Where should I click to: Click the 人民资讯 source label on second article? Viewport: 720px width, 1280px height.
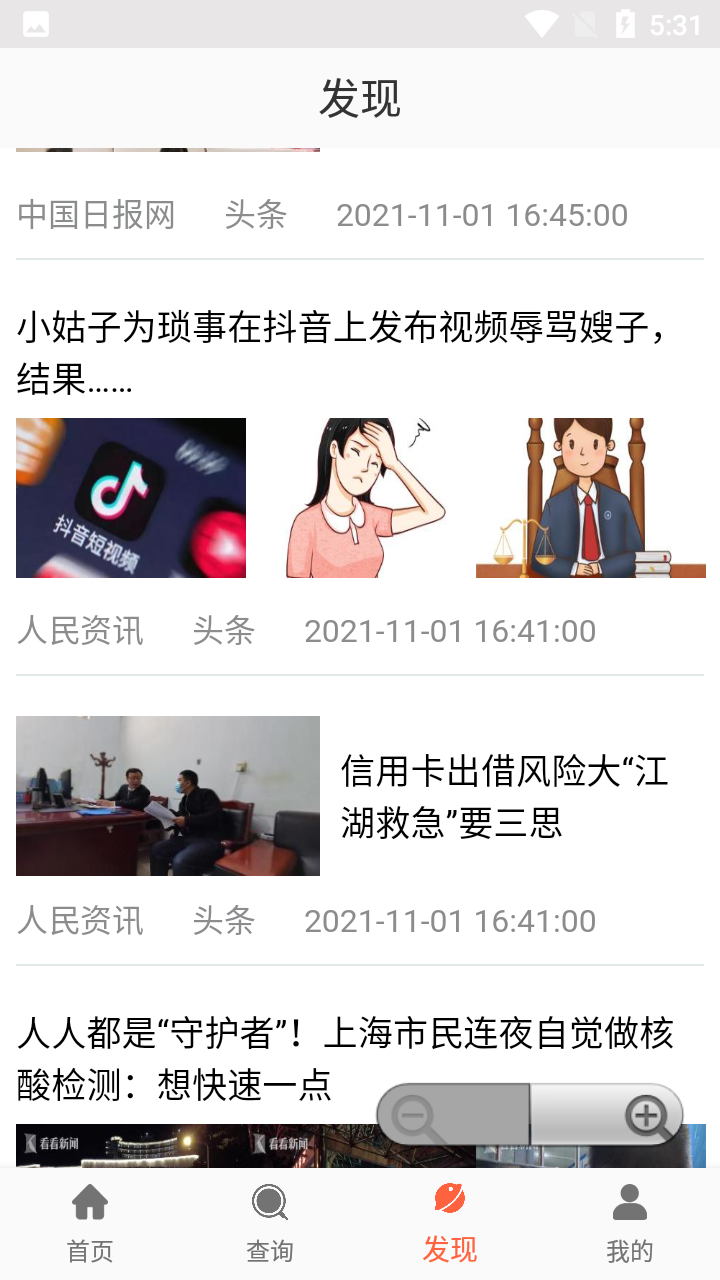(x=80, y=630)
